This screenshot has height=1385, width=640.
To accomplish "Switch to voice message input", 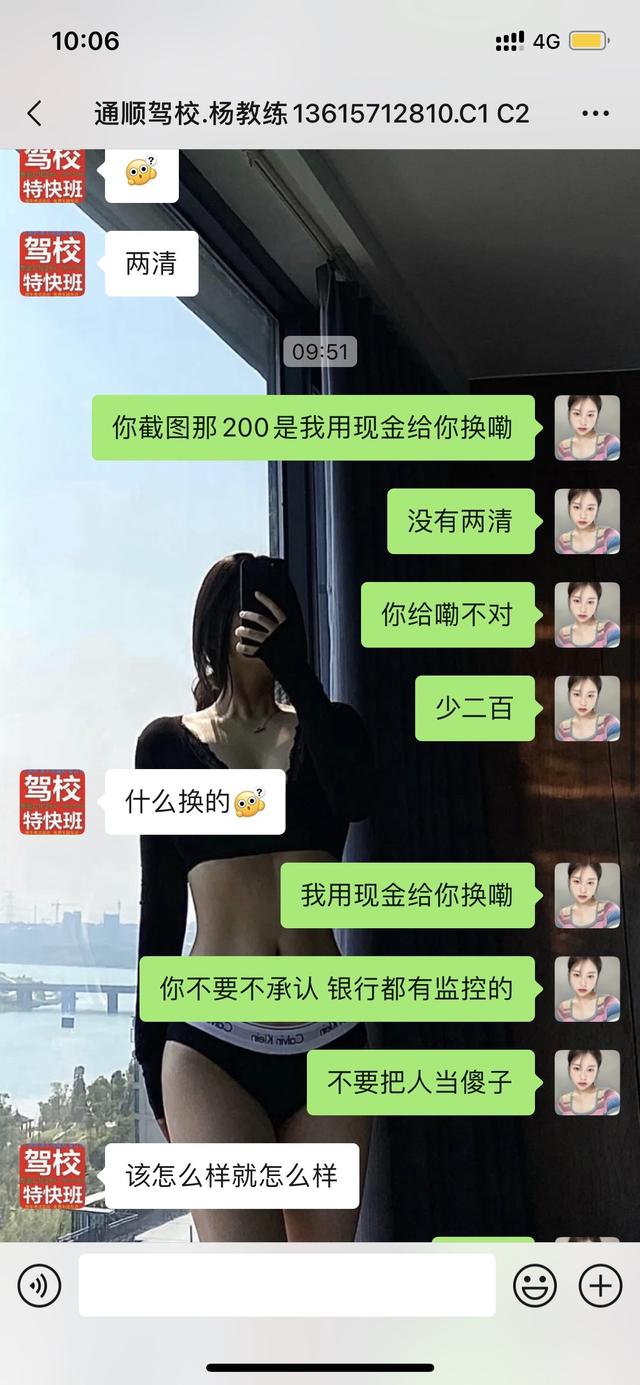I will 39,1285.
